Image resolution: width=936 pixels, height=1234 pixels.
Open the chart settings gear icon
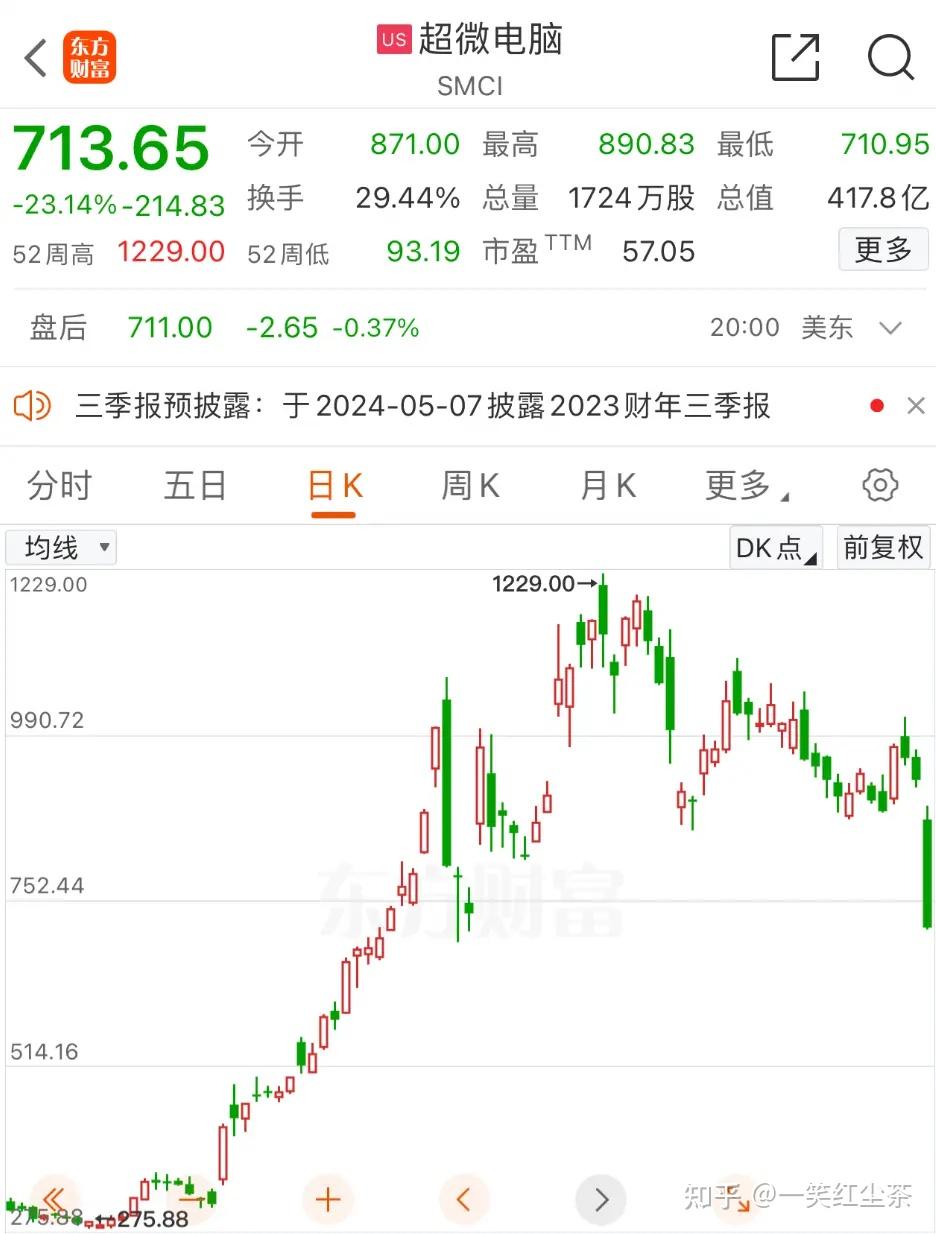point(879,485)
